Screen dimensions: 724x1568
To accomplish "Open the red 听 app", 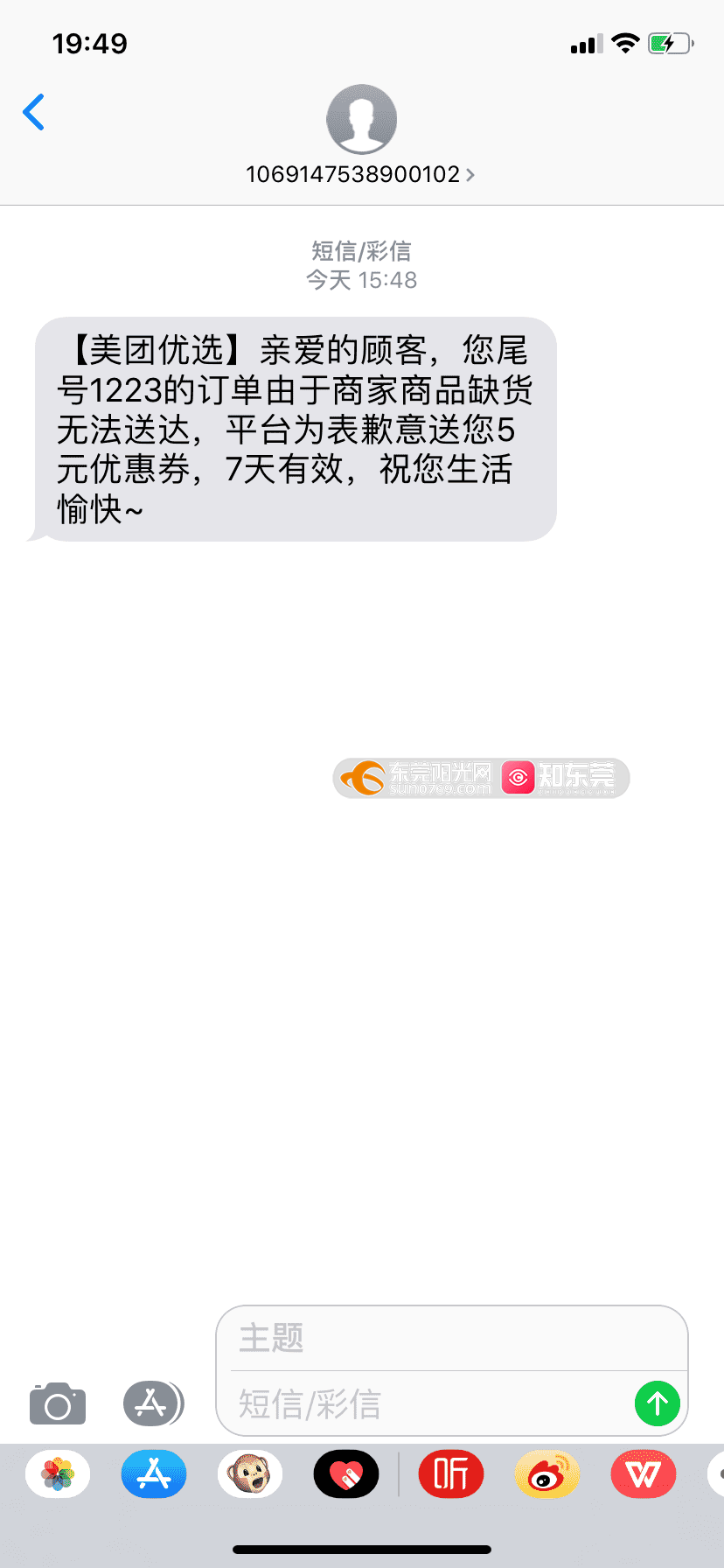I will point(451,1474).
